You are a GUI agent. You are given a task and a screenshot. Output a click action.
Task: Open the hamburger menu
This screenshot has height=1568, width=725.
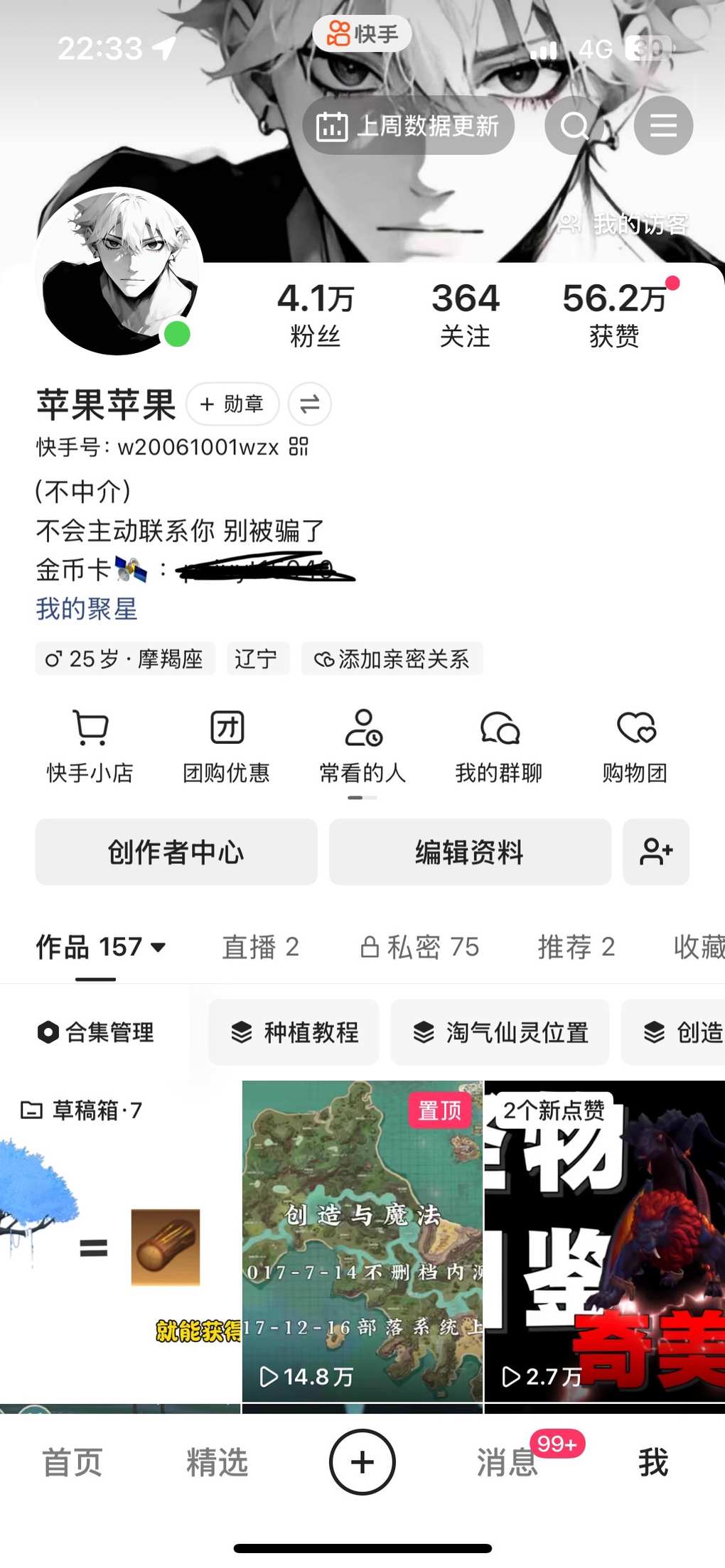point(663,126)
